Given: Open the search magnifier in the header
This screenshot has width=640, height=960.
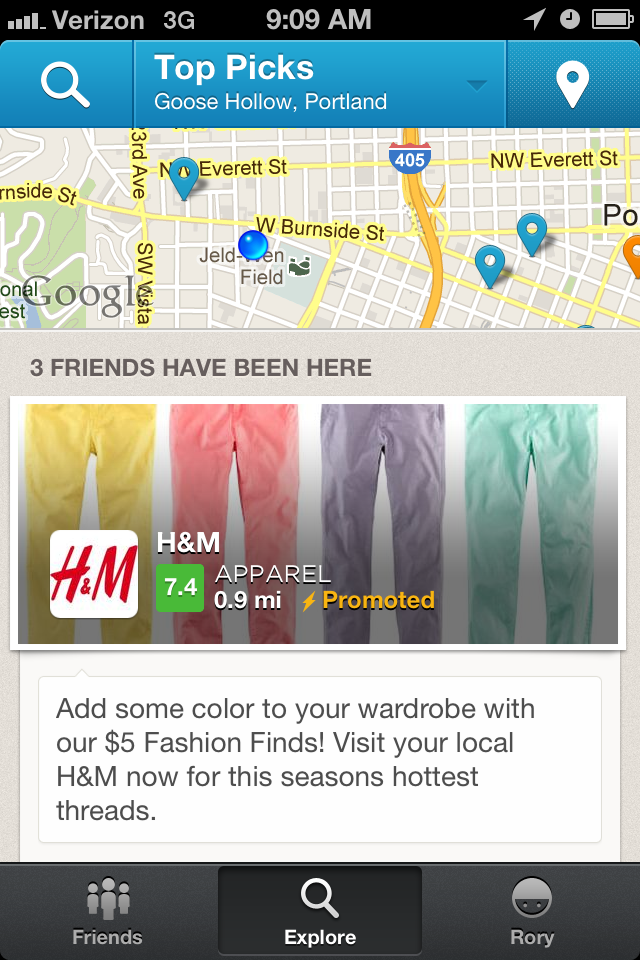Looking at the screenshot, I should click(x=66, y=84).
